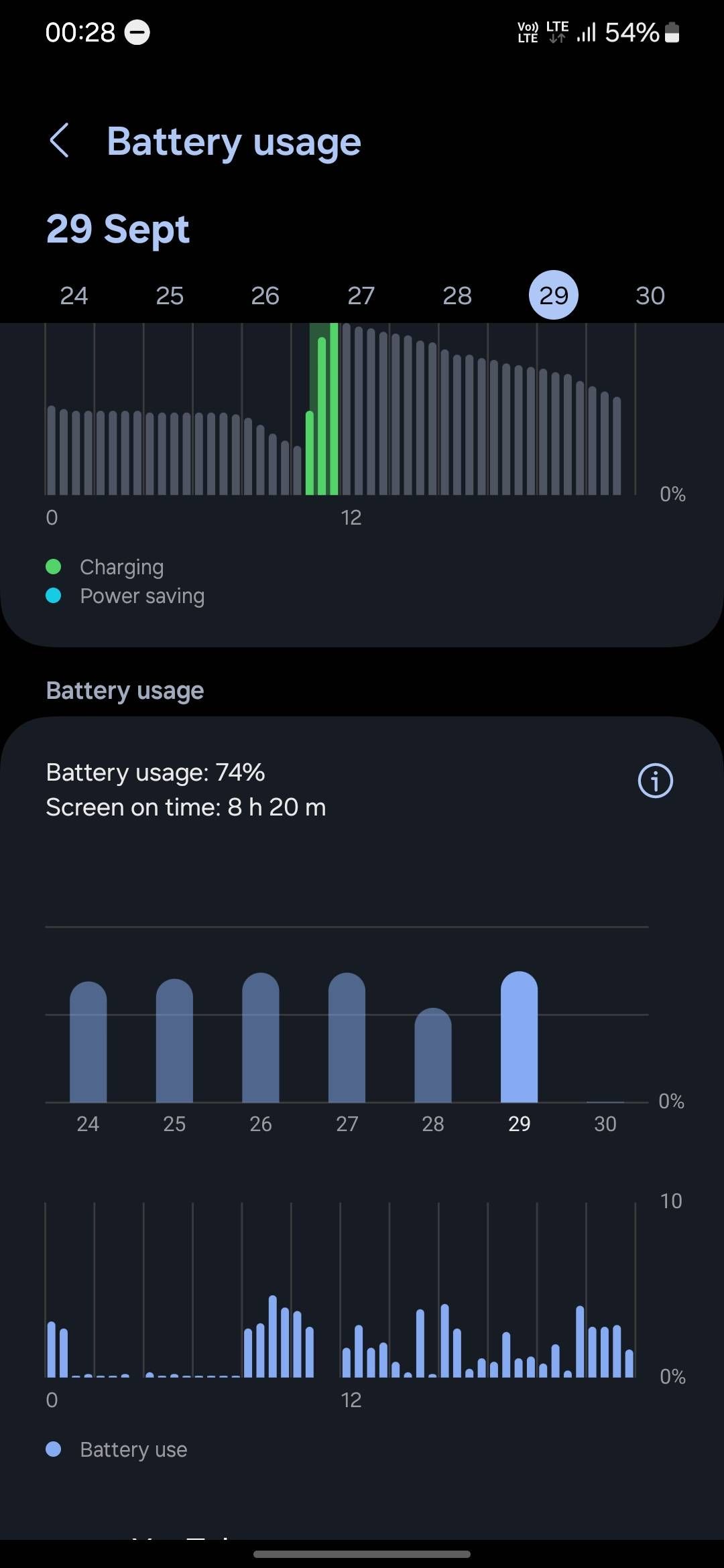
Task: Tap the highlighted 29 date circle
Action: (x=553, y=295)
